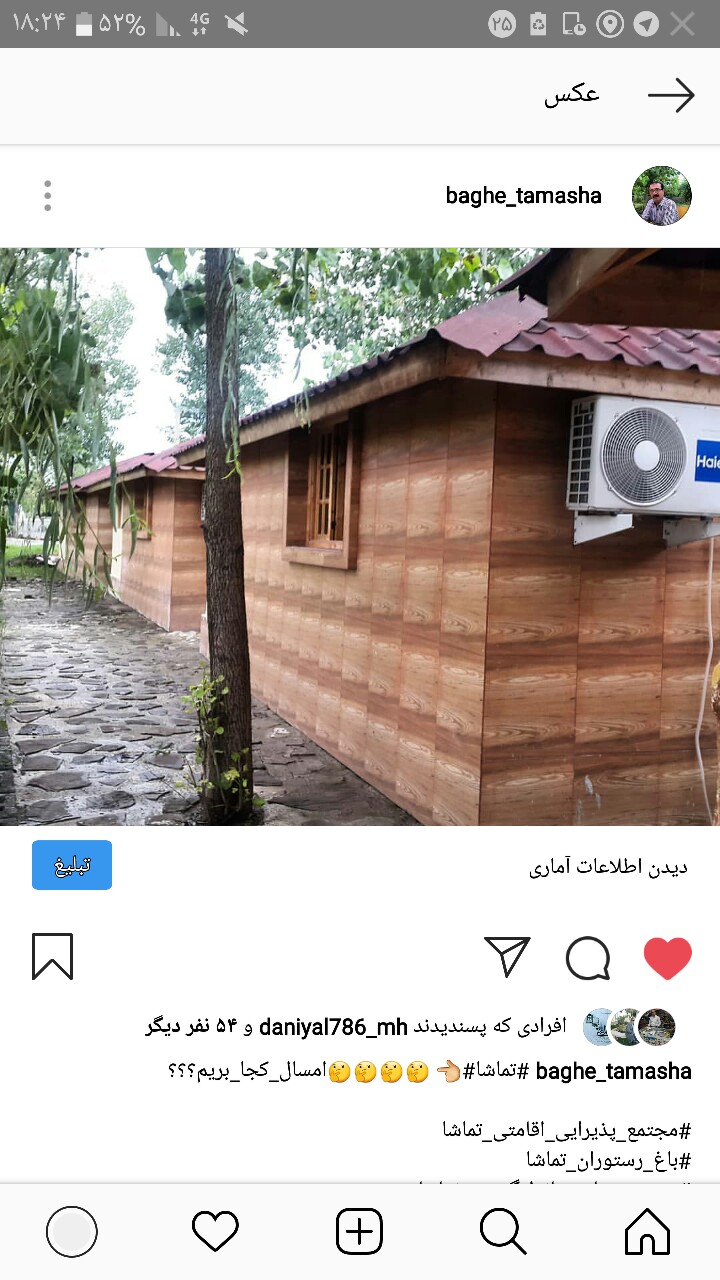This screenshot has height=1280, width=720.
Task: Open the baghe_tamasha username in the post header
Action: click(523, 196)
